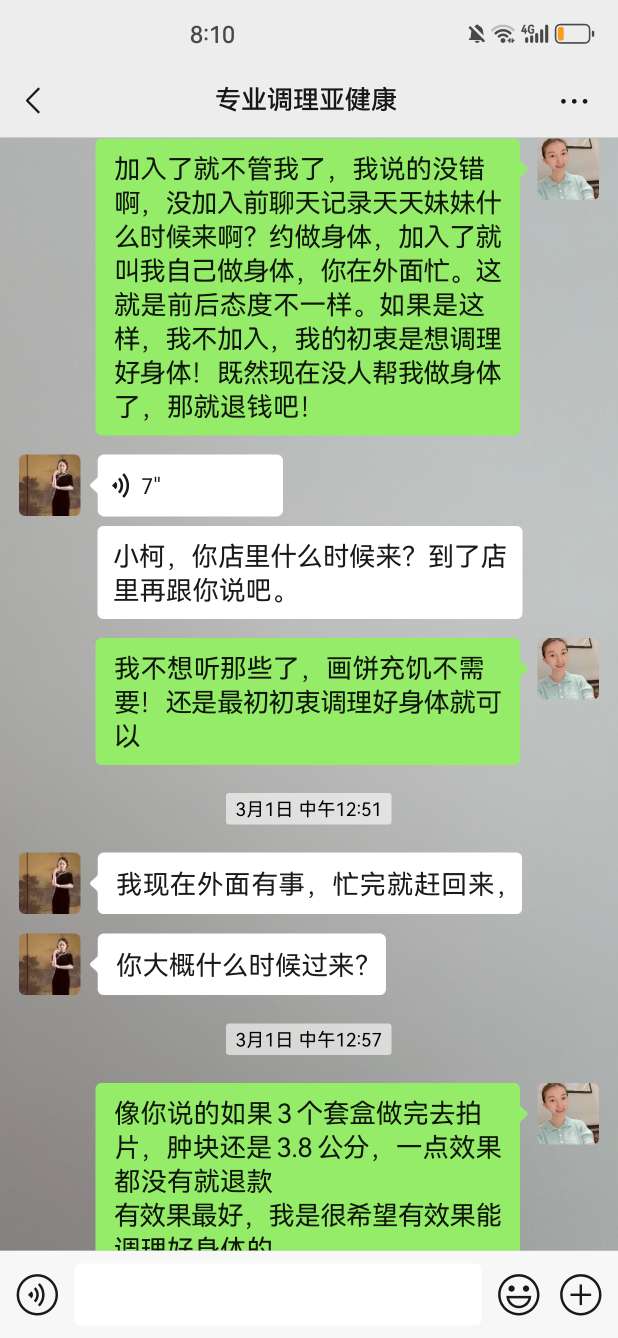Open the emoji sticker panel

pos(518,1295)
